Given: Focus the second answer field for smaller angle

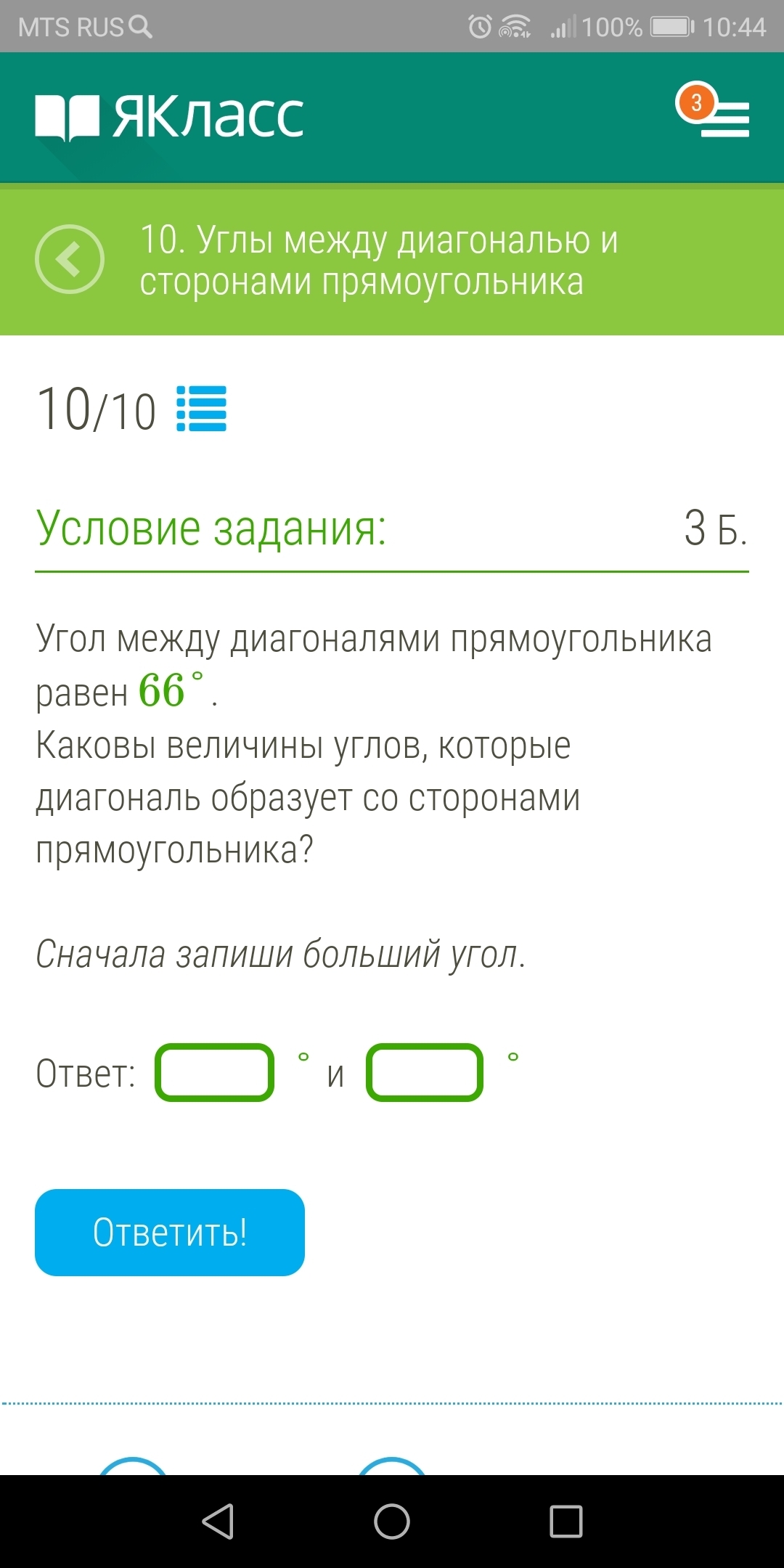Looking at the screenshot, I should [x=425, y=1072].
